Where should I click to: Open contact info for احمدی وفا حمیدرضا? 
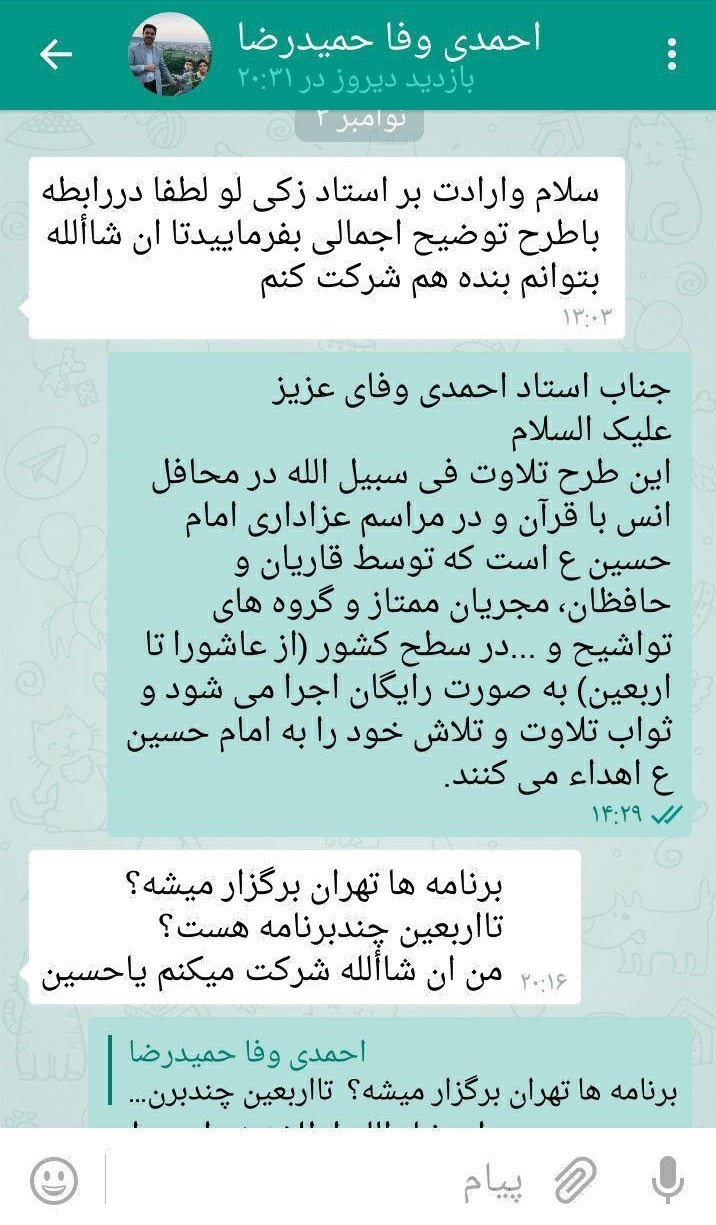click(x=390, y=55)
